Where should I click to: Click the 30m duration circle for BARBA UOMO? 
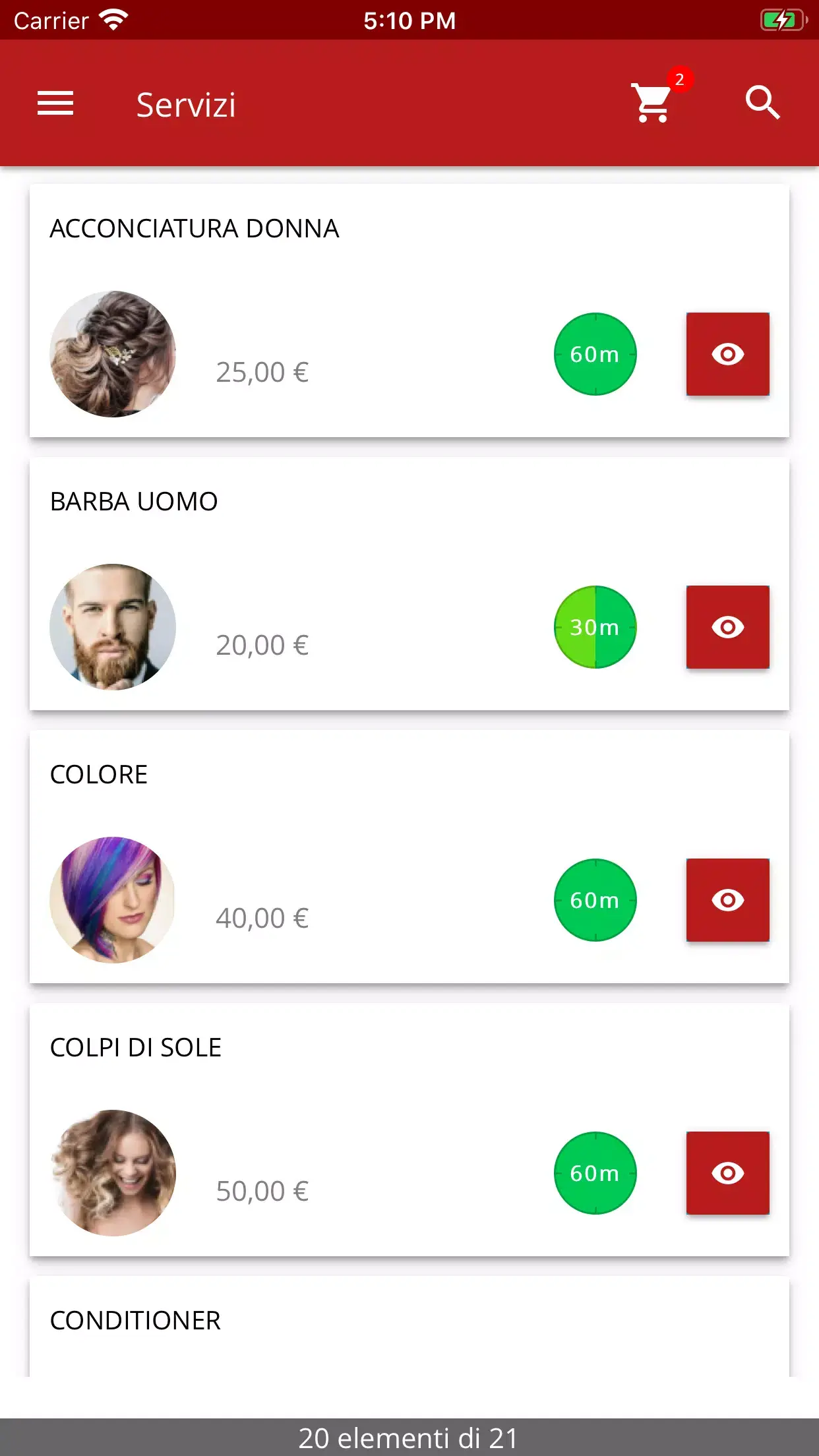click(x=594, y=628)
